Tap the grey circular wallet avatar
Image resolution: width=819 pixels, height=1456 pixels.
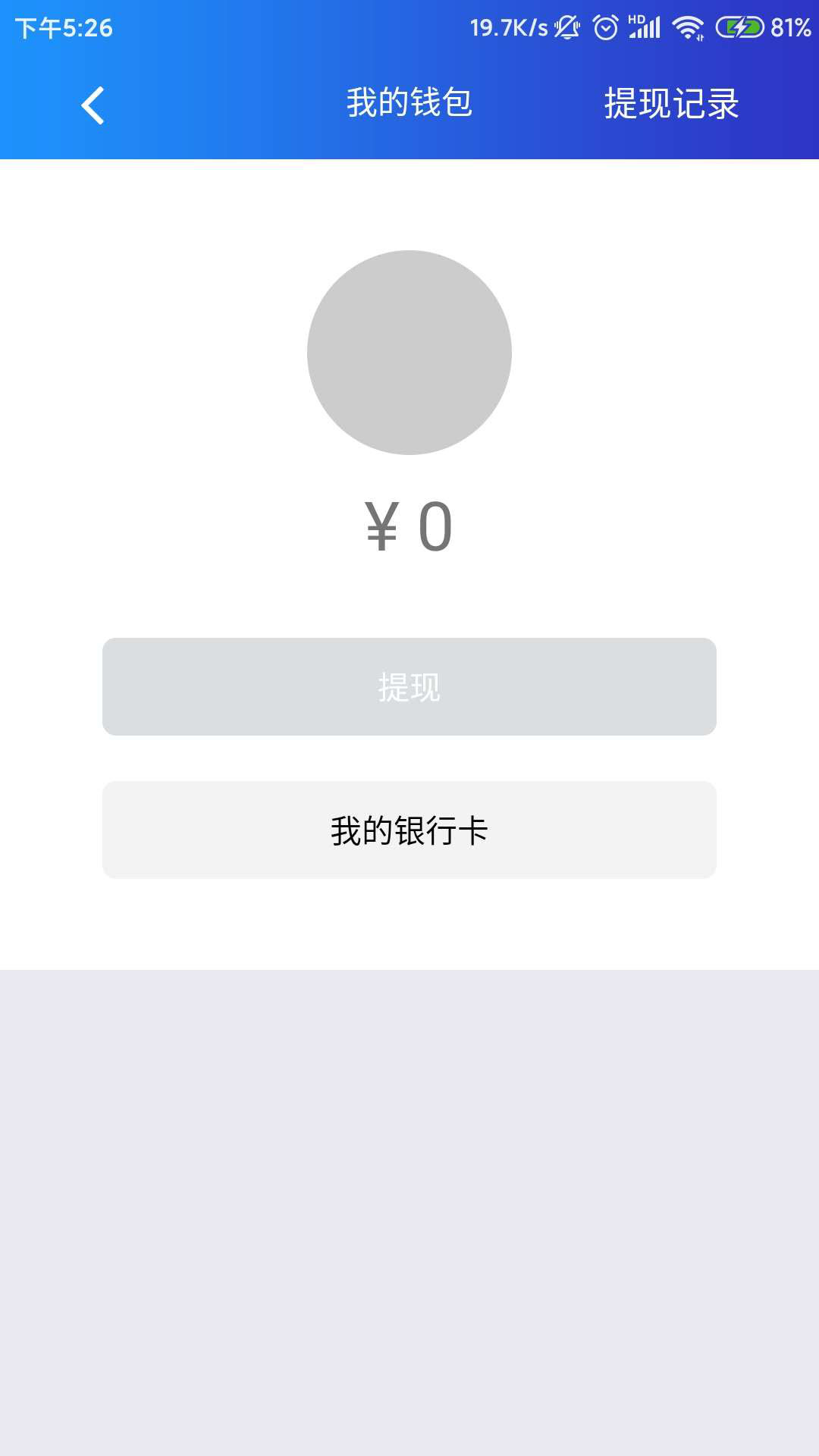tap(409, 353)
